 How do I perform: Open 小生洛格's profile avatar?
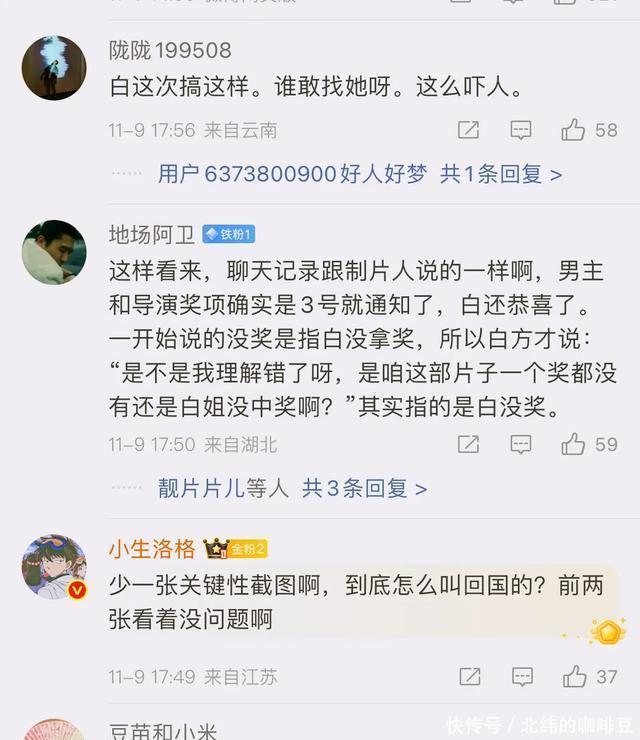tap(54, 566)
